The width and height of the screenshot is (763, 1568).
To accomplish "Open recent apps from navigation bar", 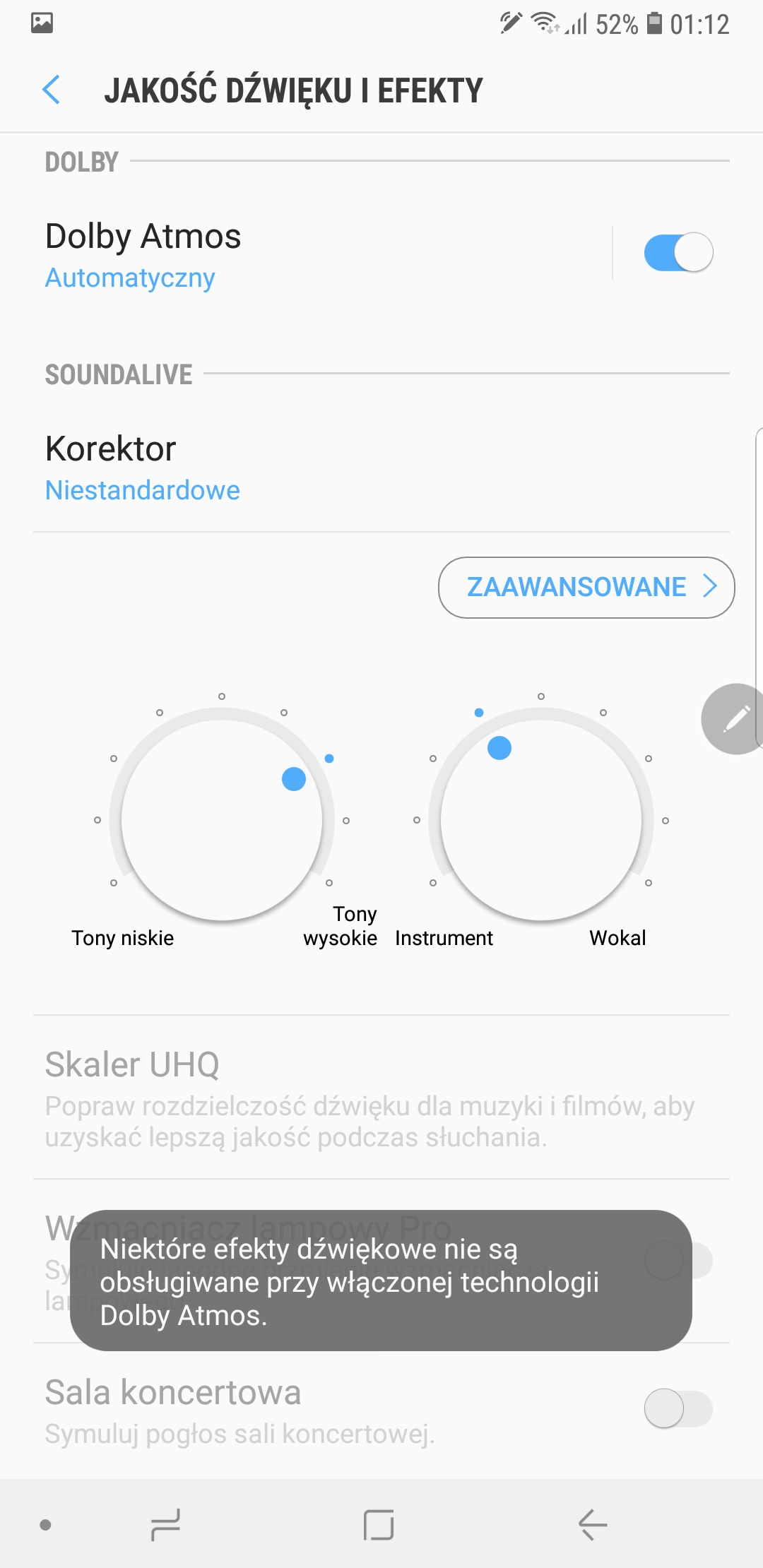I will [x=165, y=1524].
